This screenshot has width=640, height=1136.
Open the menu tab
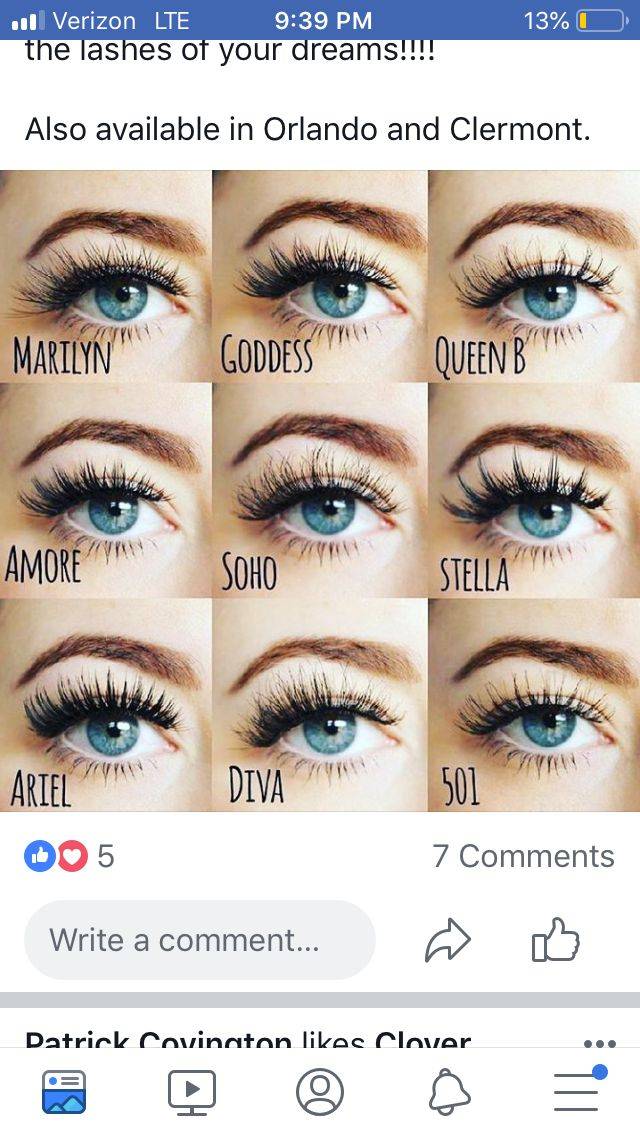click(x=578, y=1090)
